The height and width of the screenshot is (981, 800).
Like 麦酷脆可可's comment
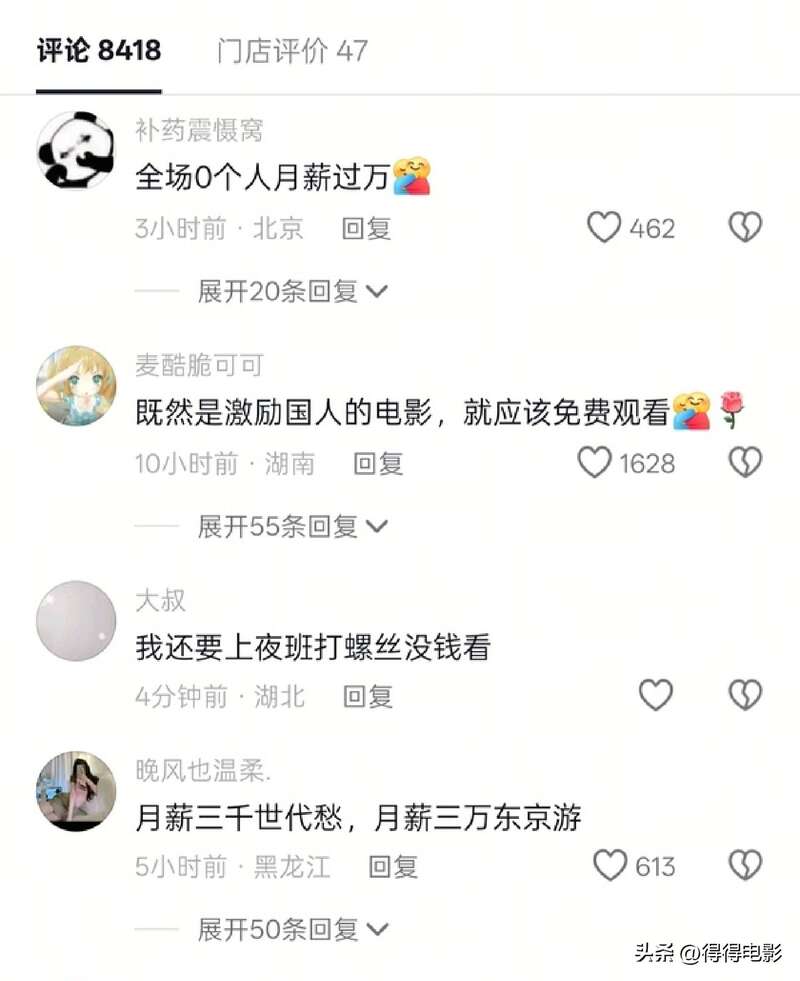[x=595, y=463]
